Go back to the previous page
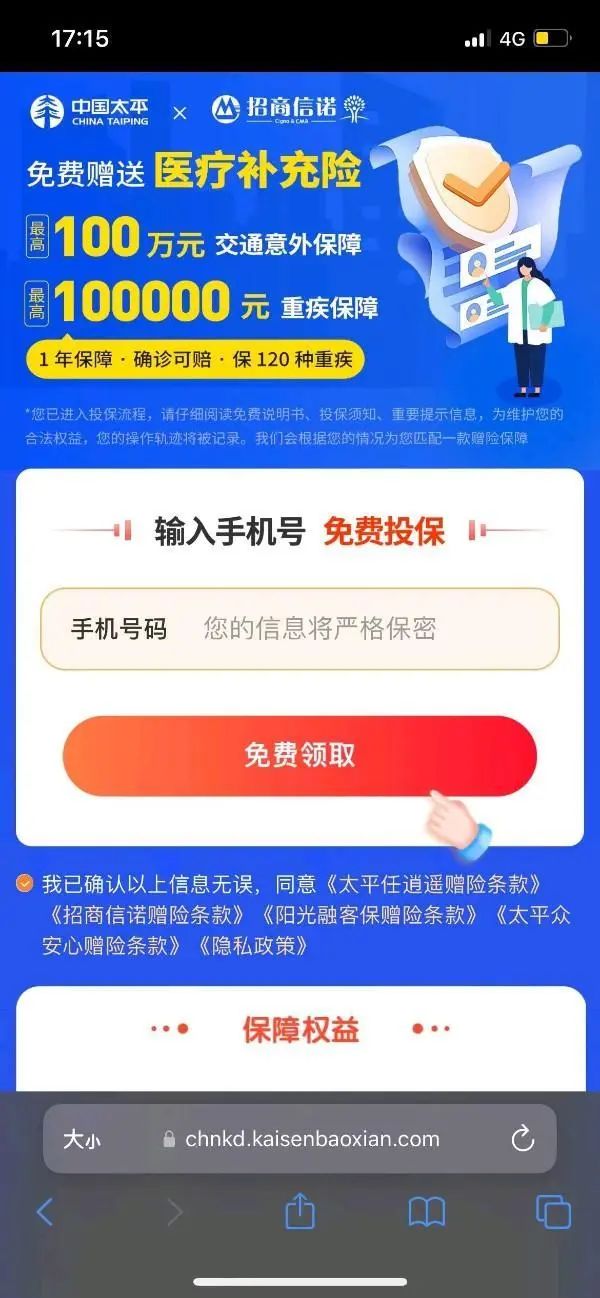600x1298 pixels. click(x=44, y=1213)
